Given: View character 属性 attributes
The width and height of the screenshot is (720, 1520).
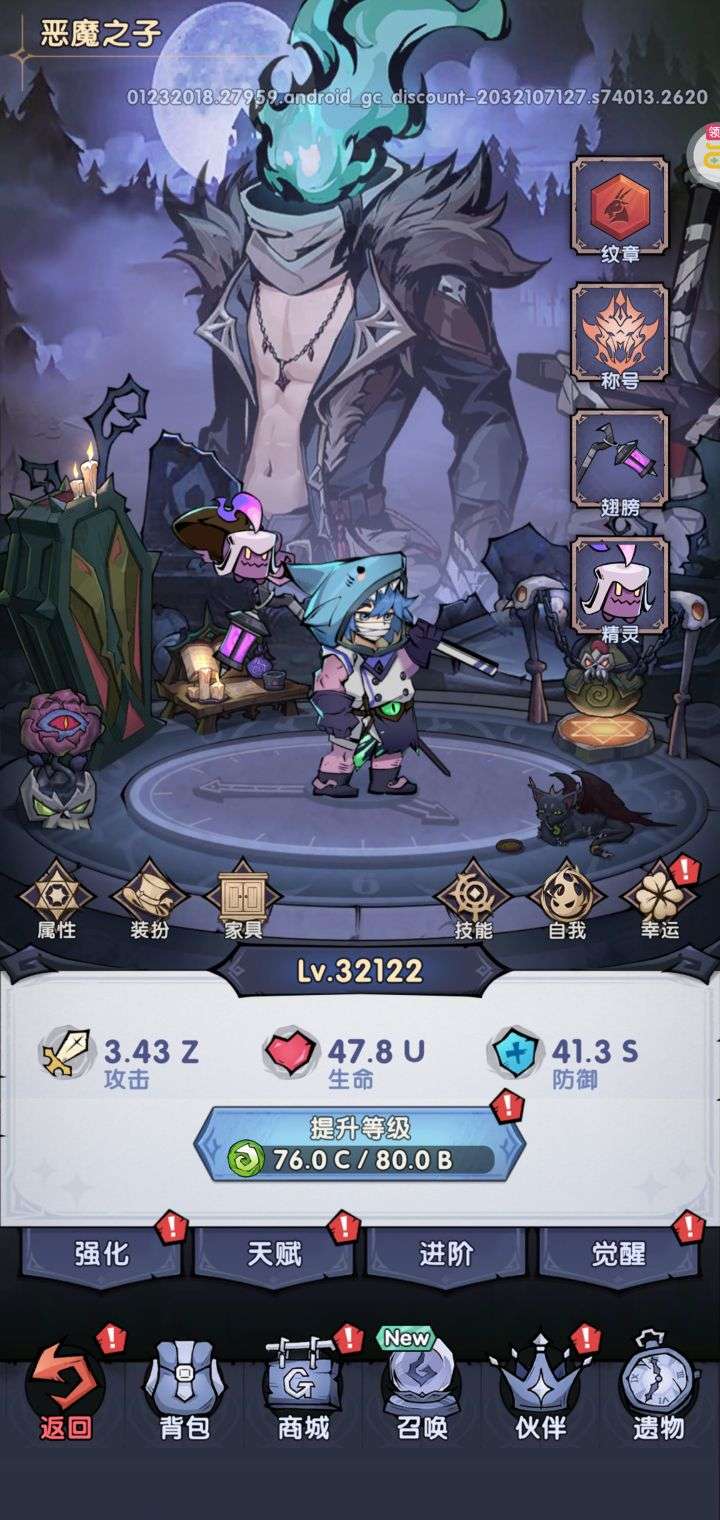Looking at the screenshot, I should (x=57, y=899).
